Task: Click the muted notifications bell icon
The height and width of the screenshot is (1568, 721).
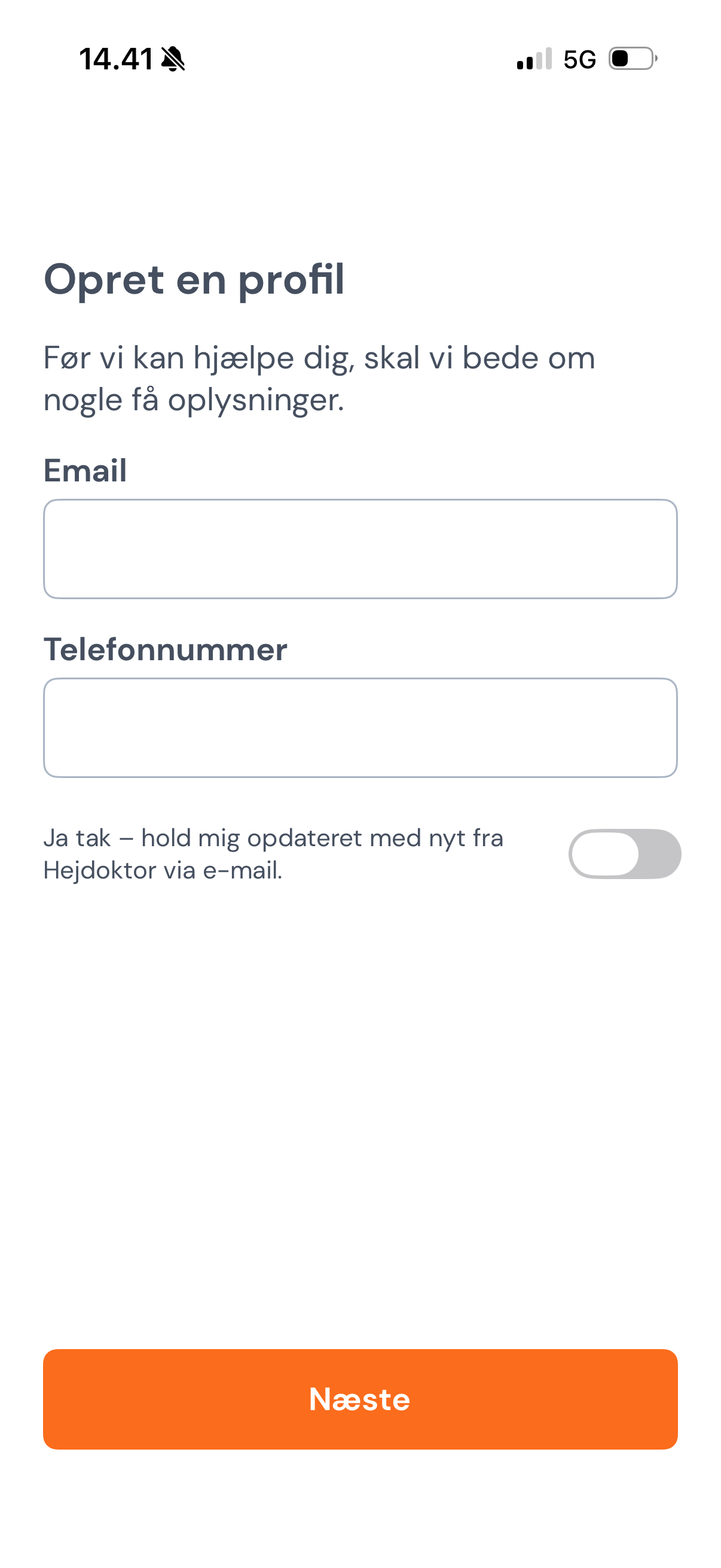Action: pos(172,59)
